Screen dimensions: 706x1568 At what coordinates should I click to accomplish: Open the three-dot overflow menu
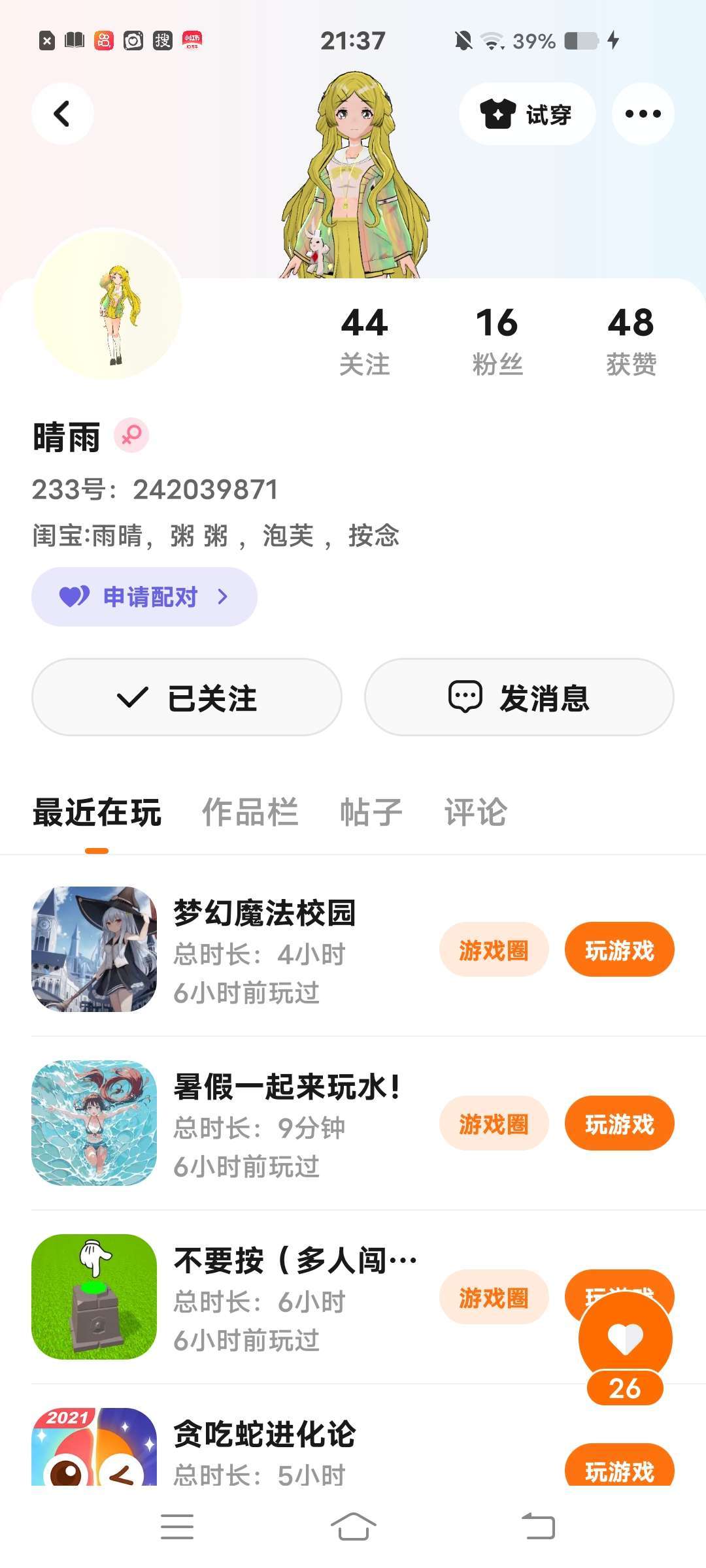643,114
